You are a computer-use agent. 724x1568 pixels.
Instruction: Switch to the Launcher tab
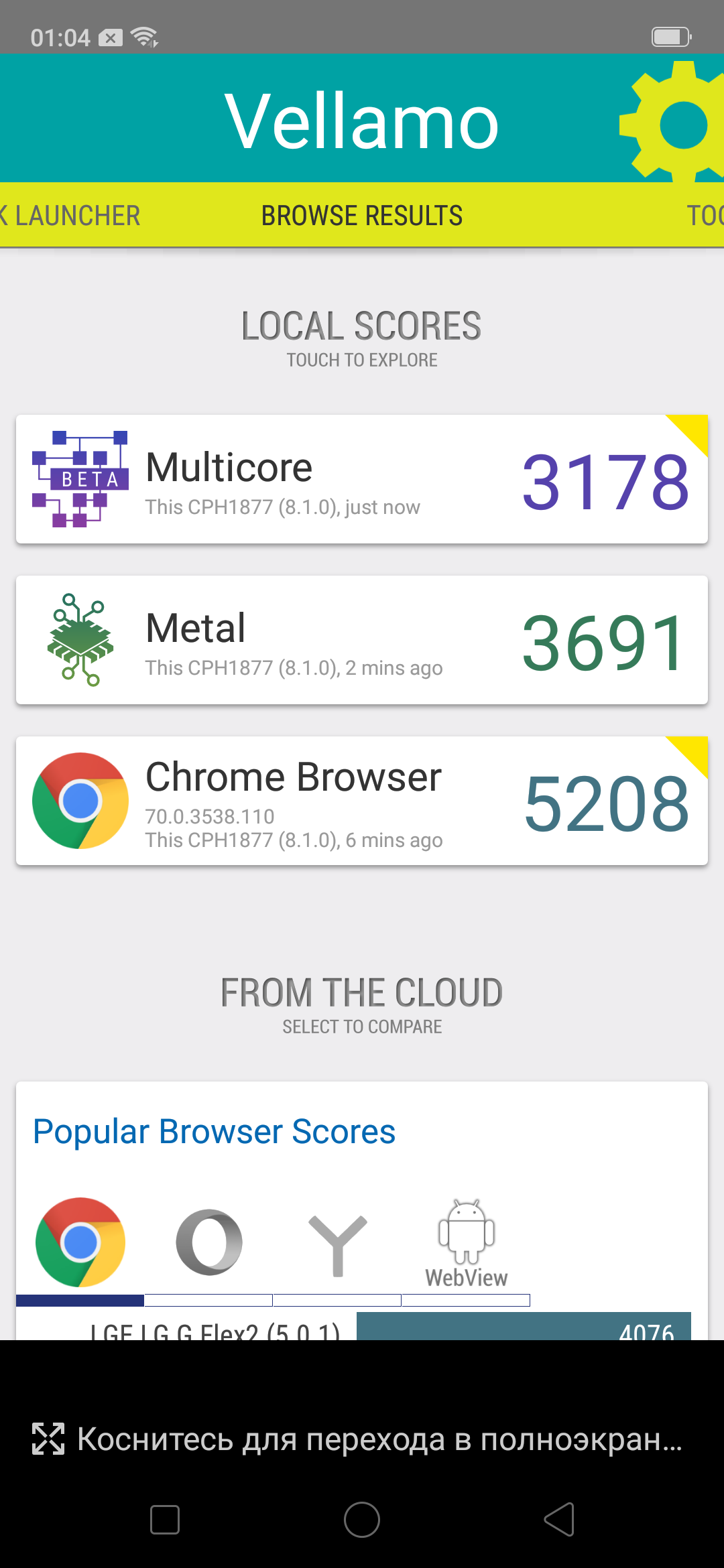pos(70,216)
